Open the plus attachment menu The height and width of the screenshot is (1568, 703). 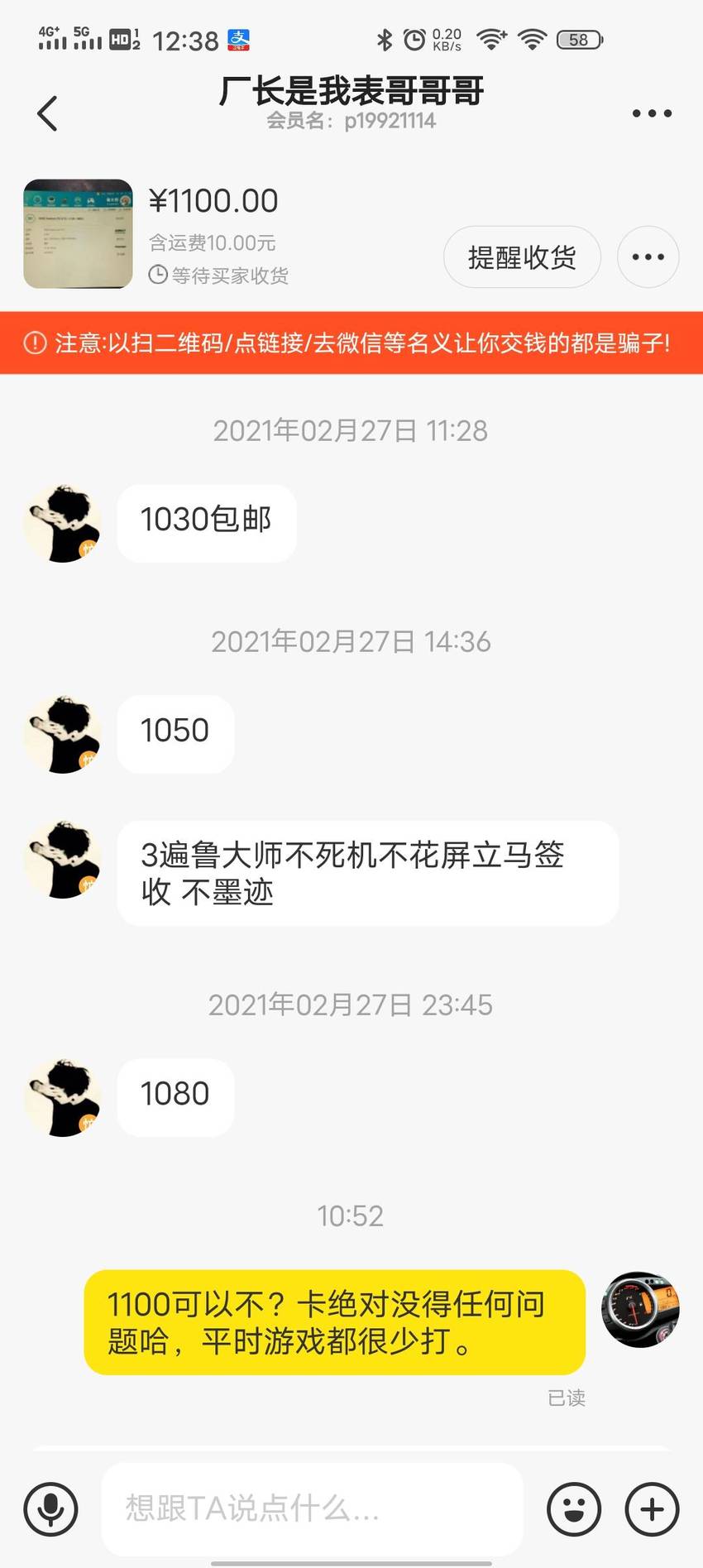click(652, 1509)
